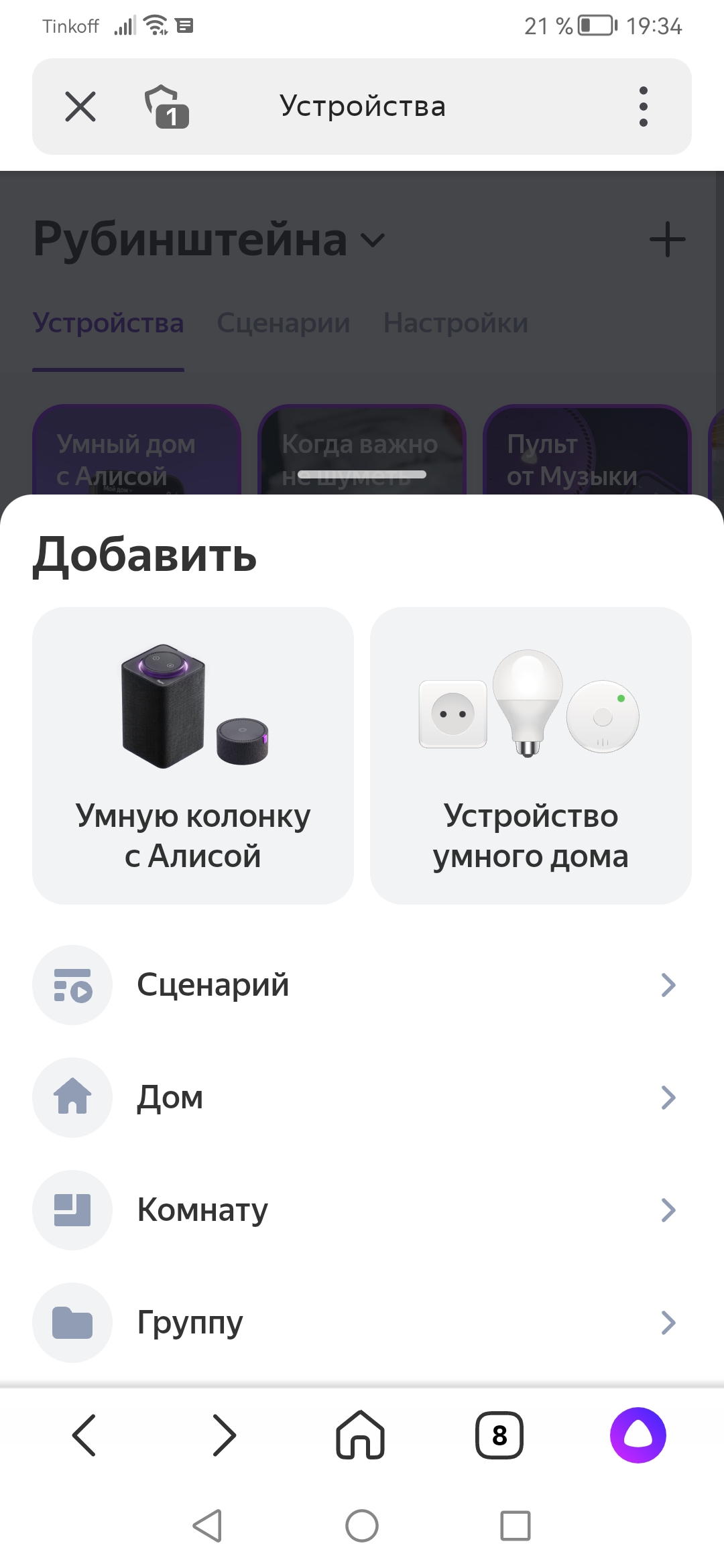
Task: Tap the system back button
Action: coord(207,1526)
